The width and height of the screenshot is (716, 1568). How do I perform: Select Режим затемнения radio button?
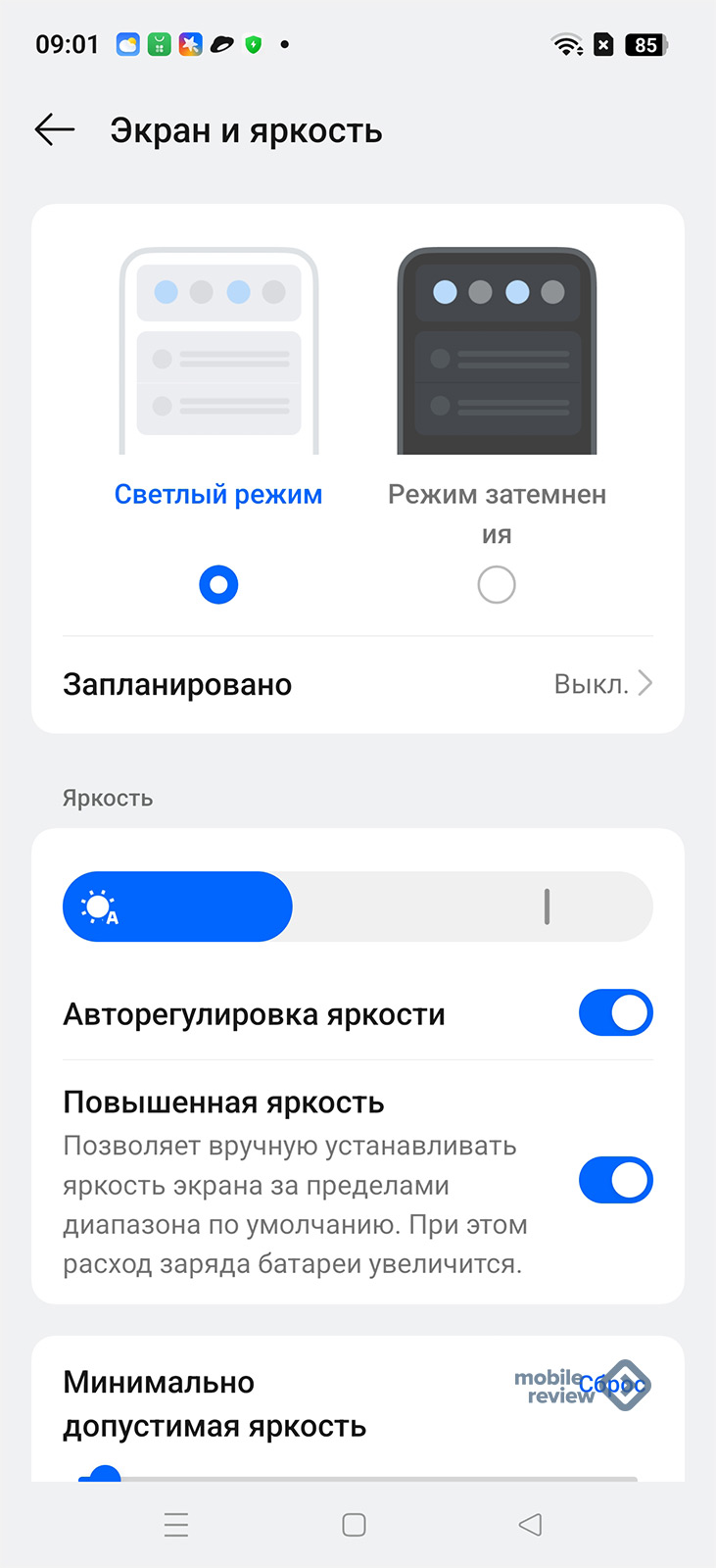point(497,585)
